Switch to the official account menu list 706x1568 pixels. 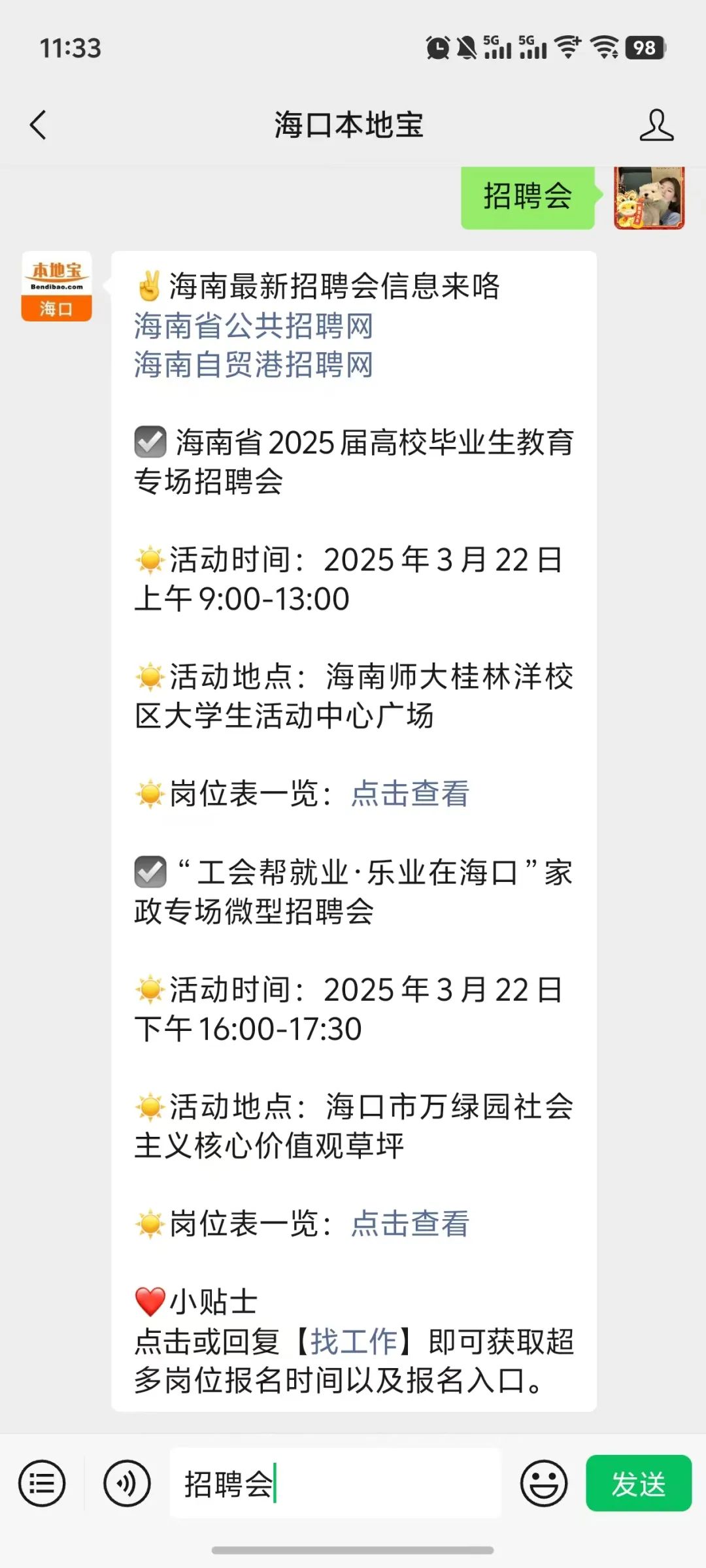(42, 1484)
